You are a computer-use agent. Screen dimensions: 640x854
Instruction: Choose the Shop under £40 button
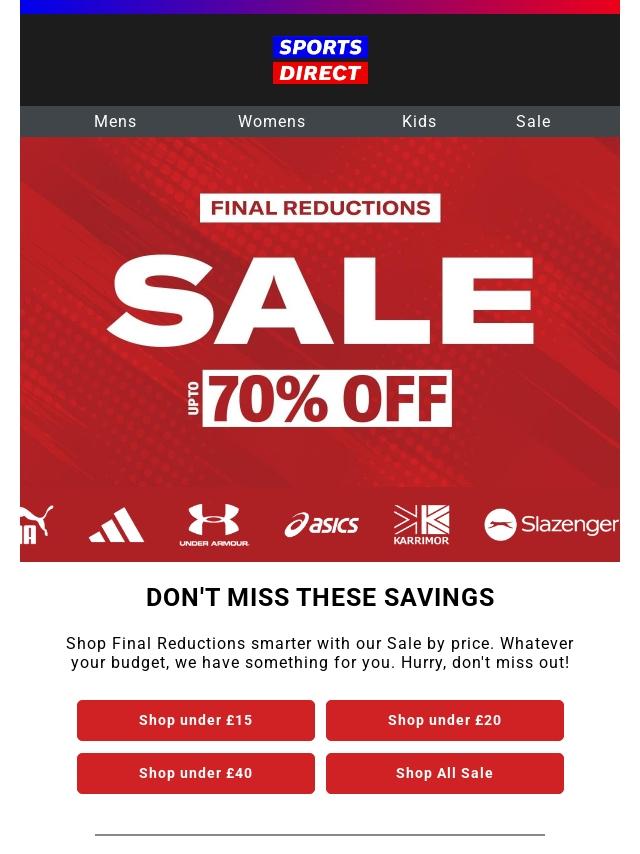(x=196, y=773)
